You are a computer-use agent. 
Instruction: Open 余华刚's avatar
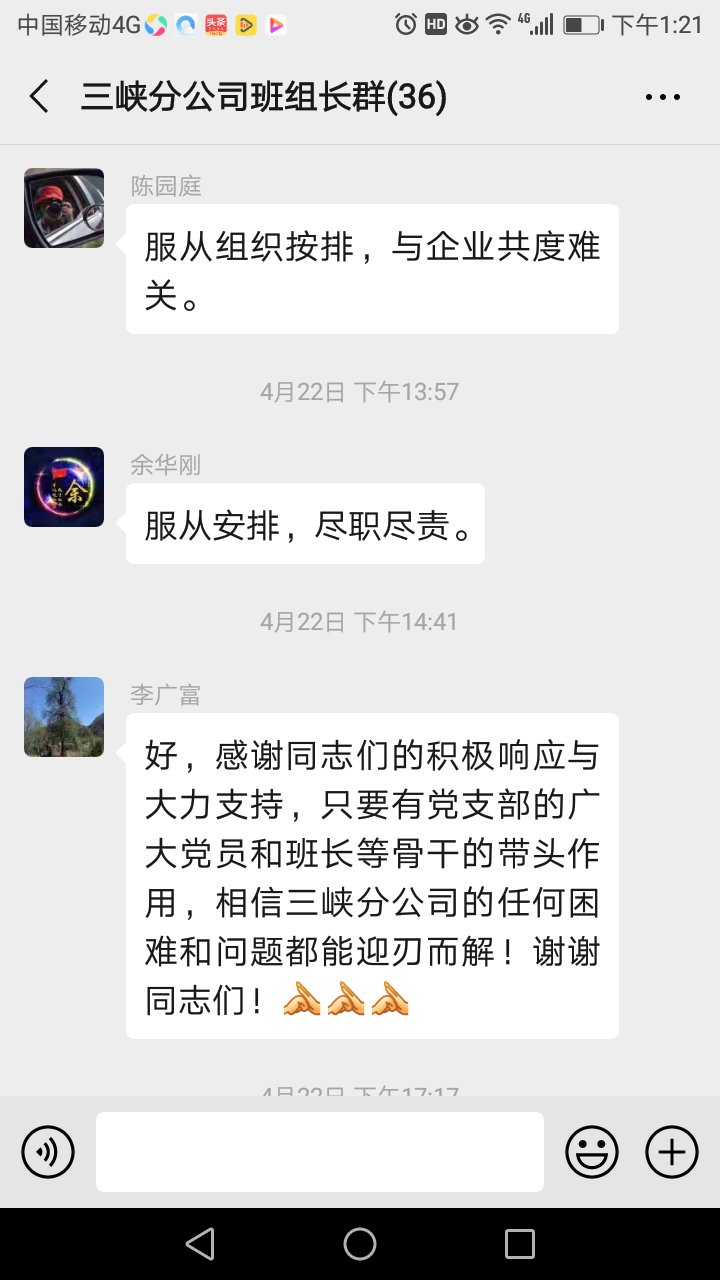[64, 487]
